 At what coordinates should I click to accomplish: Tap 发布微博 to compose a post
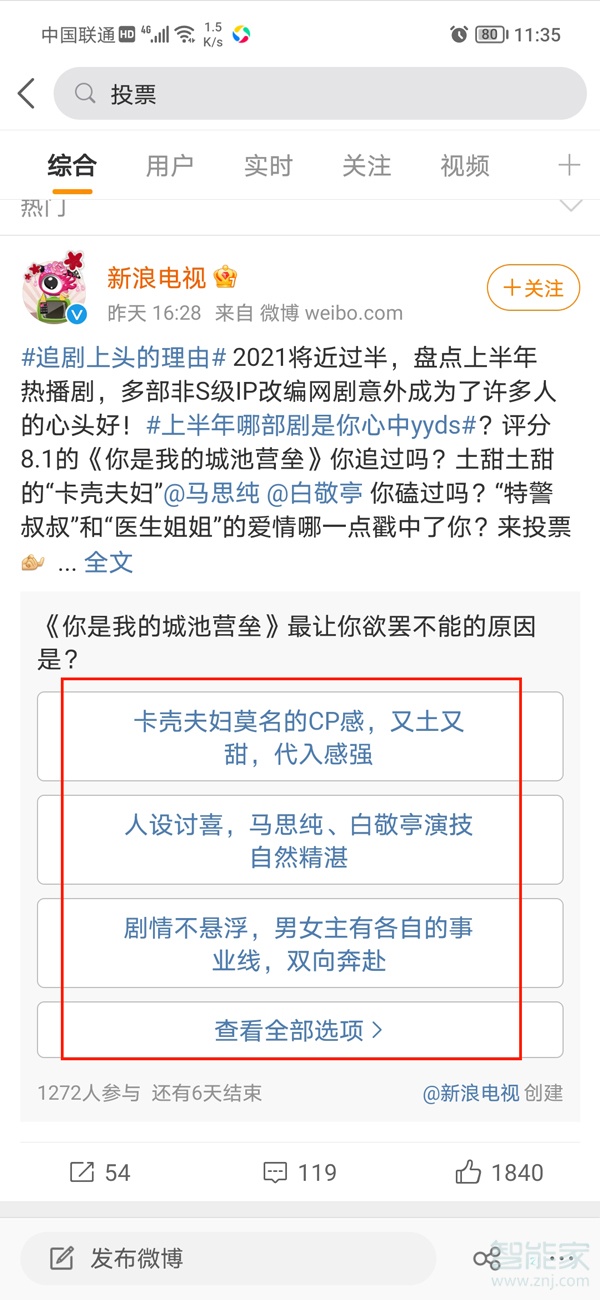(x=118, y=1258)
